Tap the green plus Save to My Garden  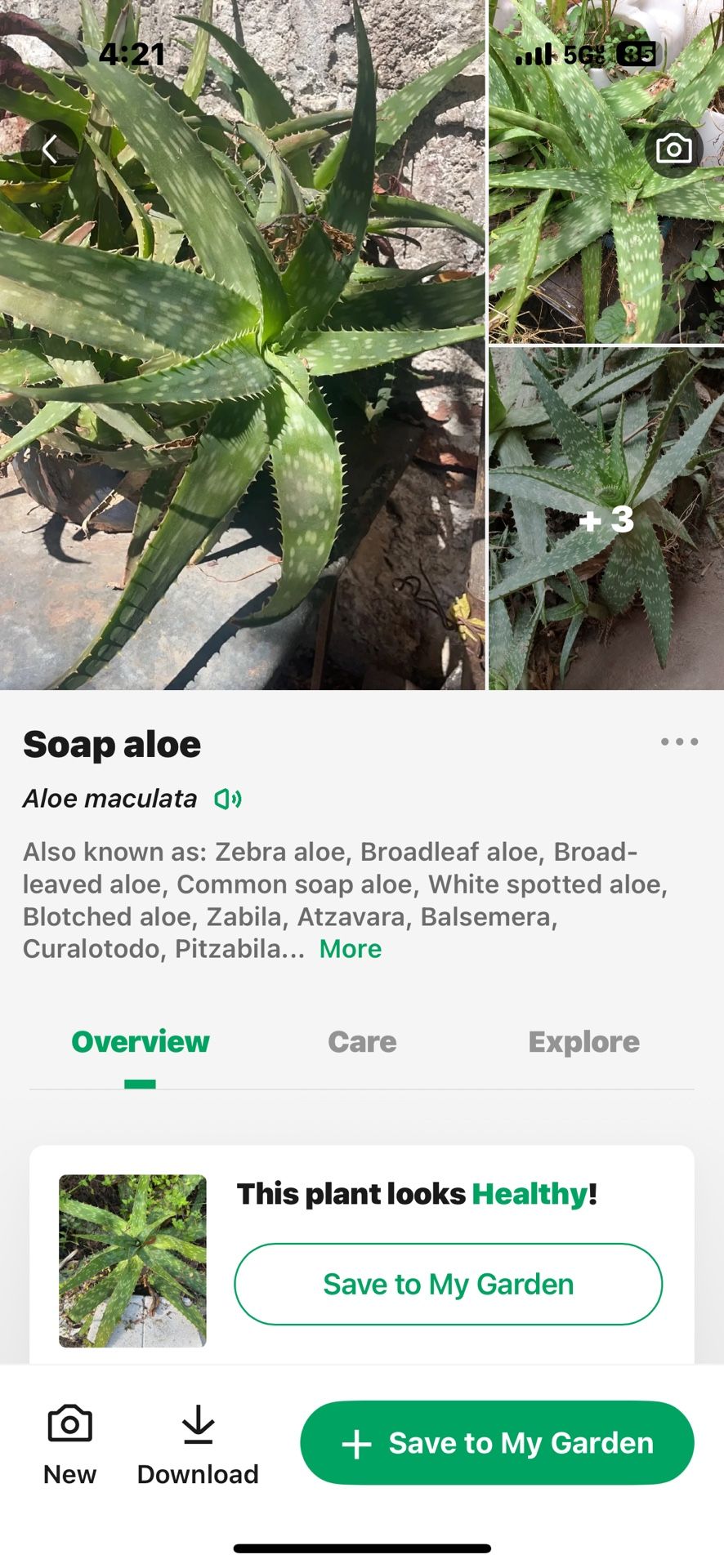[x=497, y=1443]
